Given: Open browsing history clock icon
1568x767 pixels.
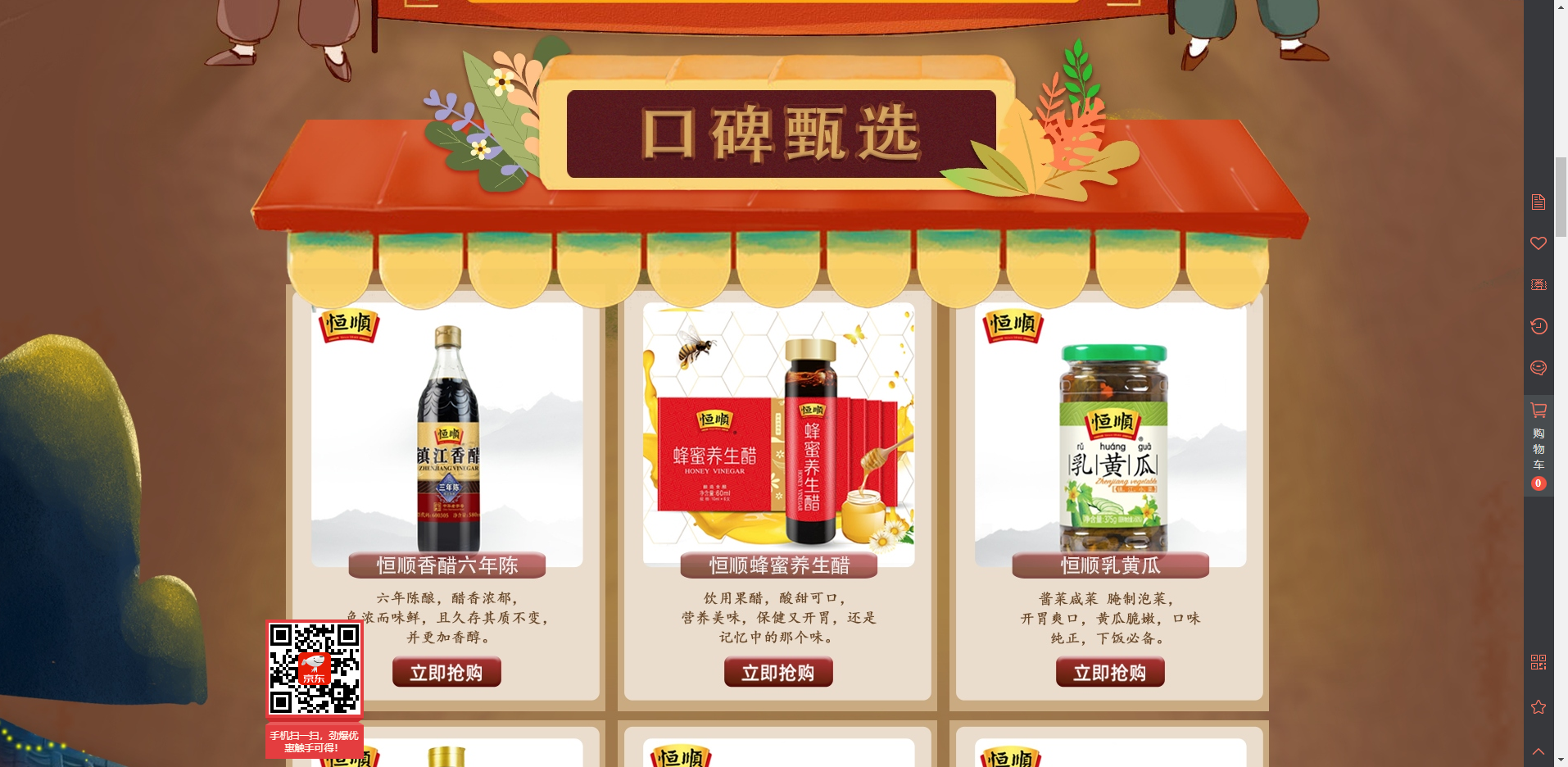Looking at the screenshot, I should point(1539,326).
